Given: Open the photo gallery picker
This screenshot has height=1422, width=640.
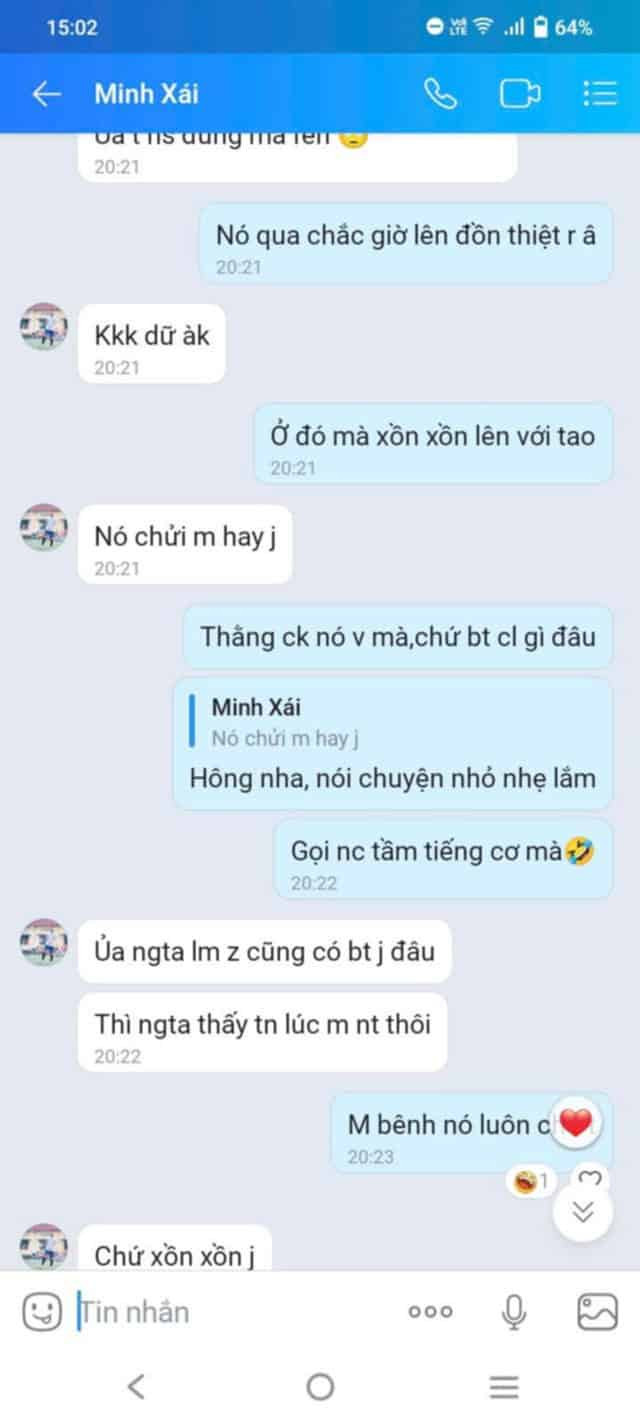Looking at the screenshot, I should click(x=597, y=1311).
